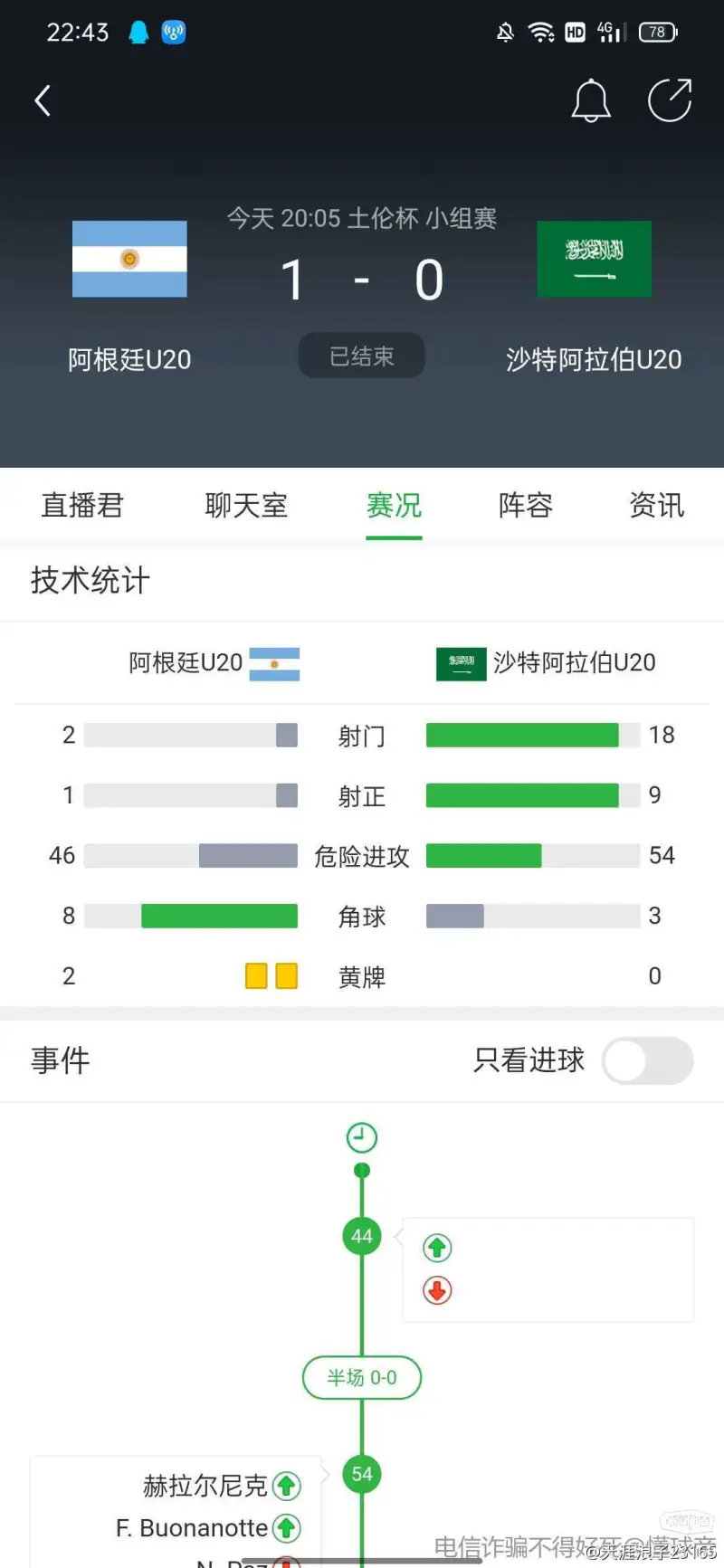Open the 聊天室 tab
Image resolution: width=724 pixels, height=1568 pixels.
tap(246, 505)
